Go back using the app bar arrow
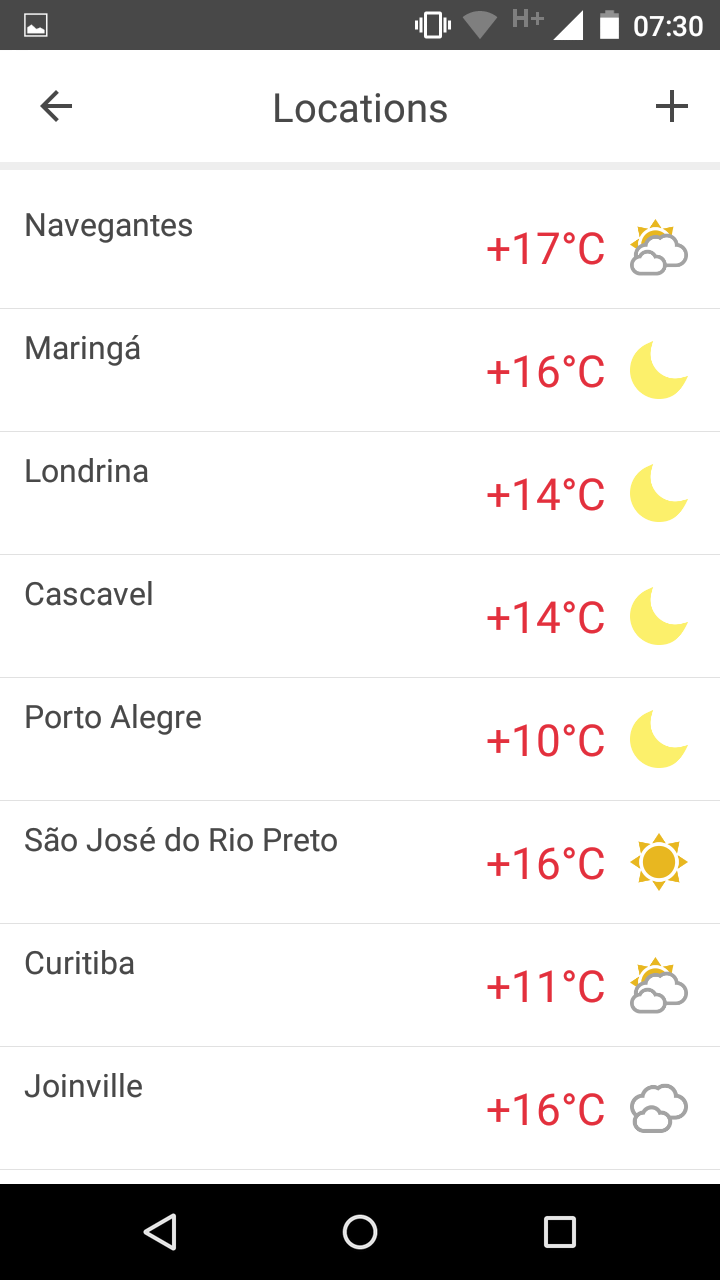Screen dimensions: 720x1280 tap(56, 106)
